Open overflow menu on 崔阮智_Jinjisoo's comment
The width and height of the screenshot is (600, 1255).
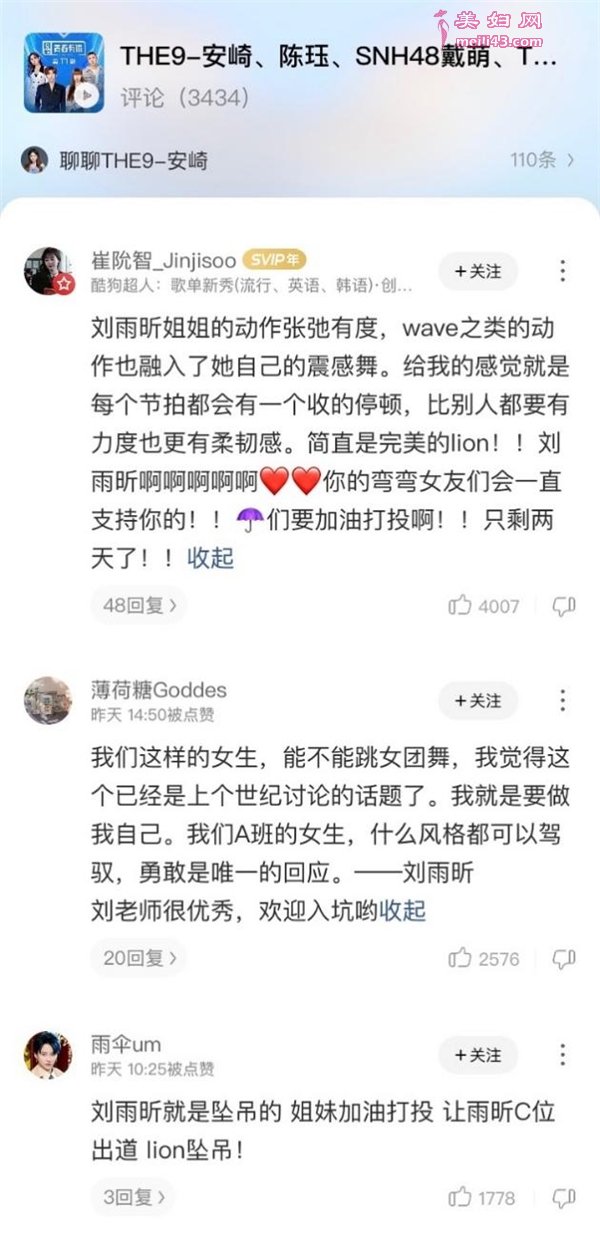click(x=563, y=271)
